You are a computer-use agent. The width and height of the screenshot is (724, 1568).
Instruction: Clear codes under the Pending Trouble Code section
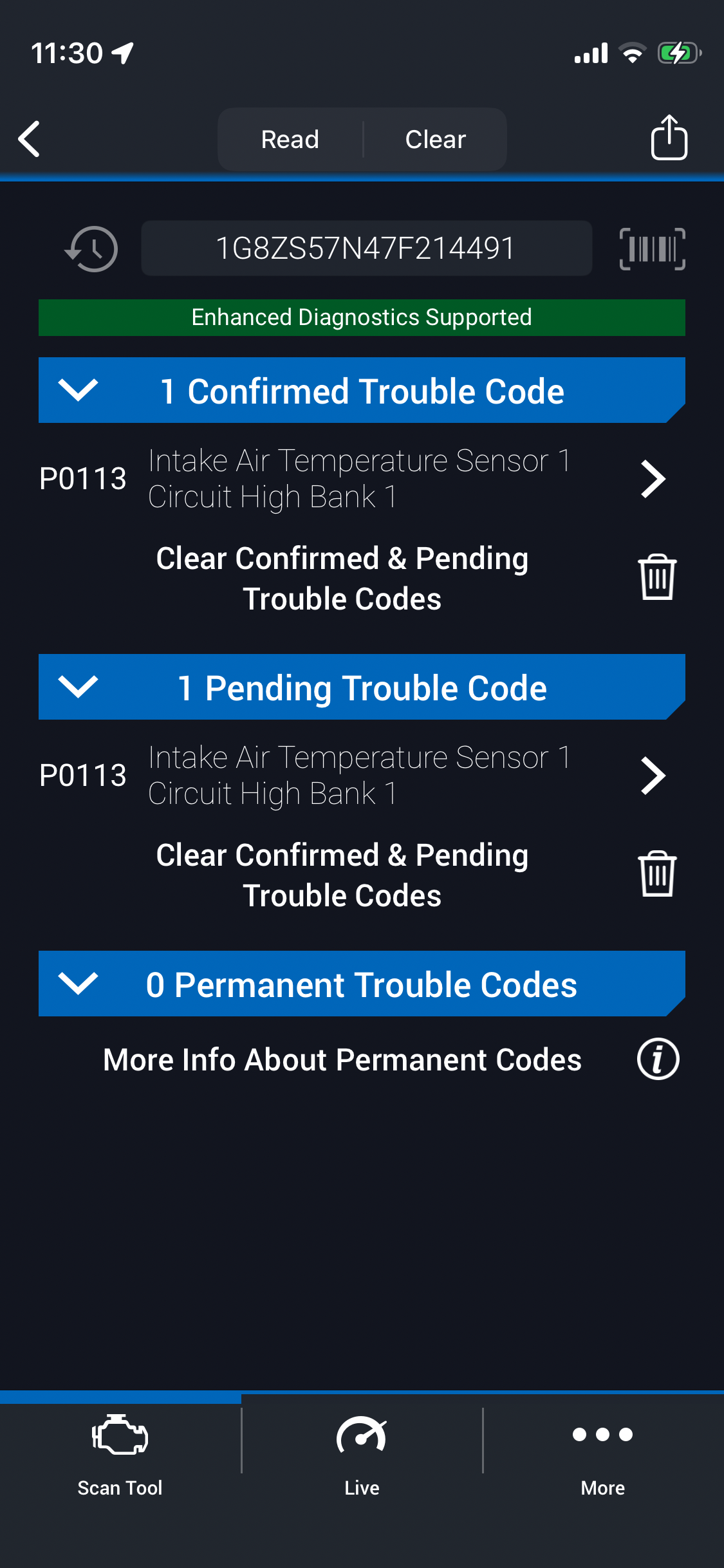point(656,874)
